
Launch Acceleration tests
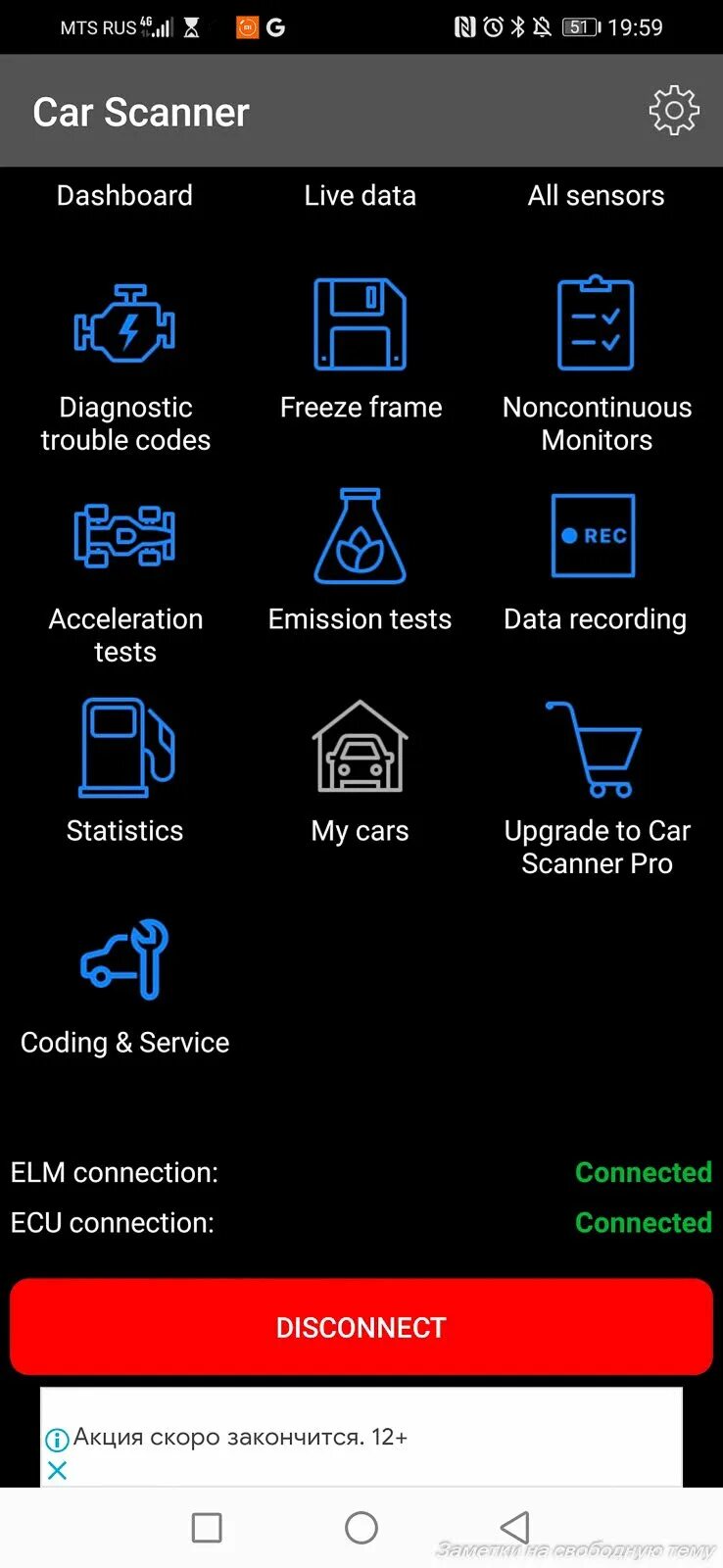125,574
